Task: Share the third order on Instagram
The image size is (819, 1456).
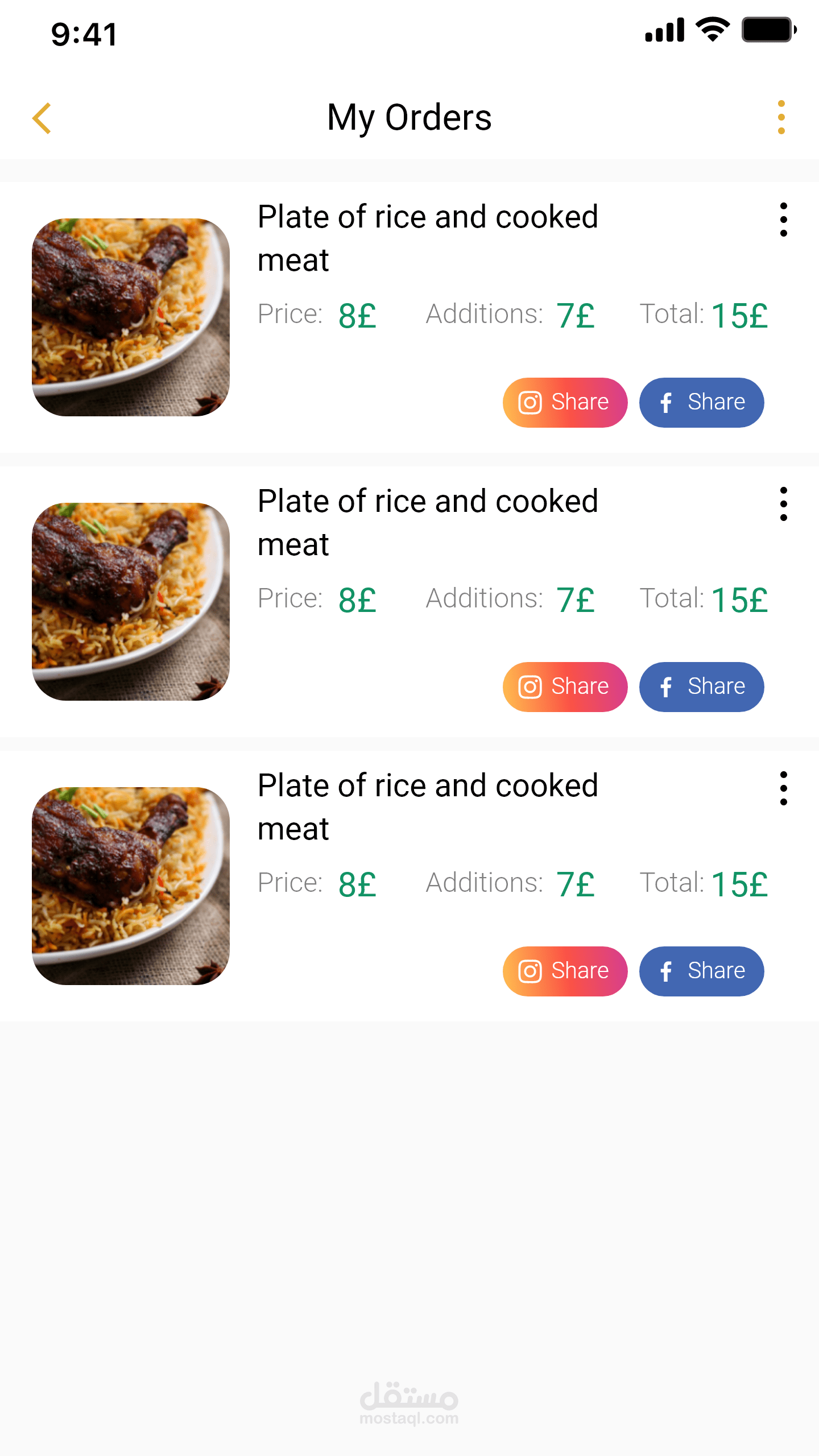Action: 565,971
